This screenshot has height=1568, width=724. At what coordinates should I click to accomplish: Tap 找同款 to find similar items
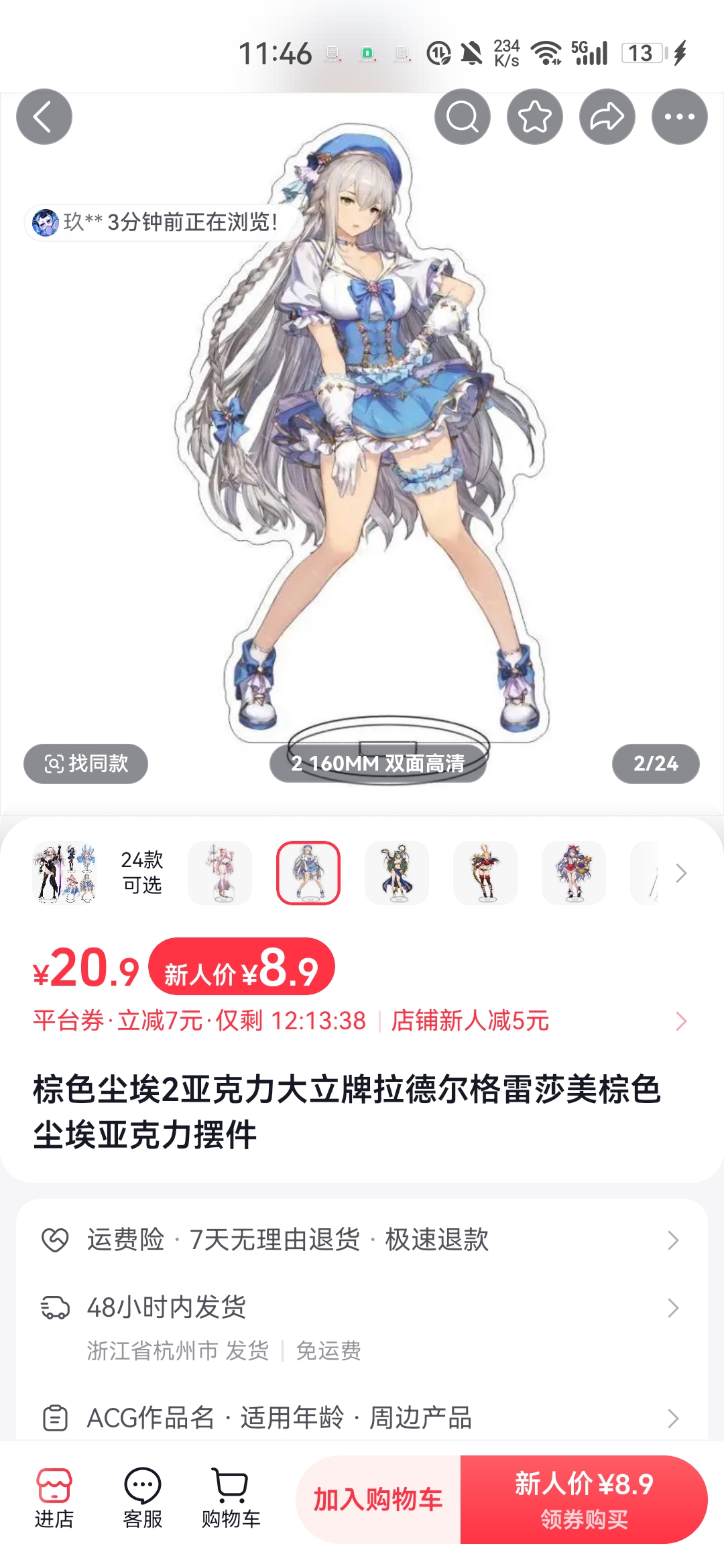click(86, 763)
